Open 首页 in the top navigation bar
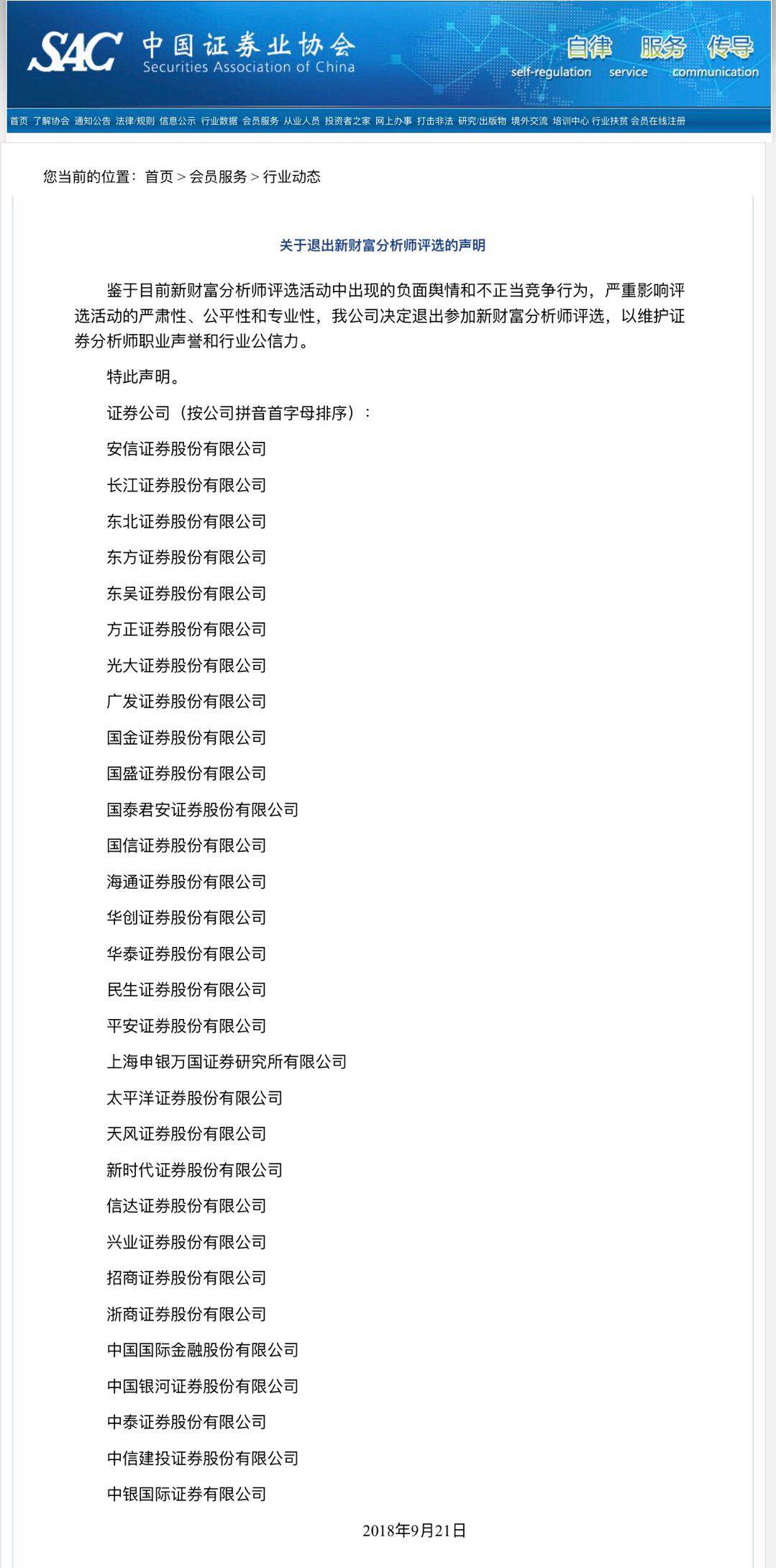 coord(19,121)
